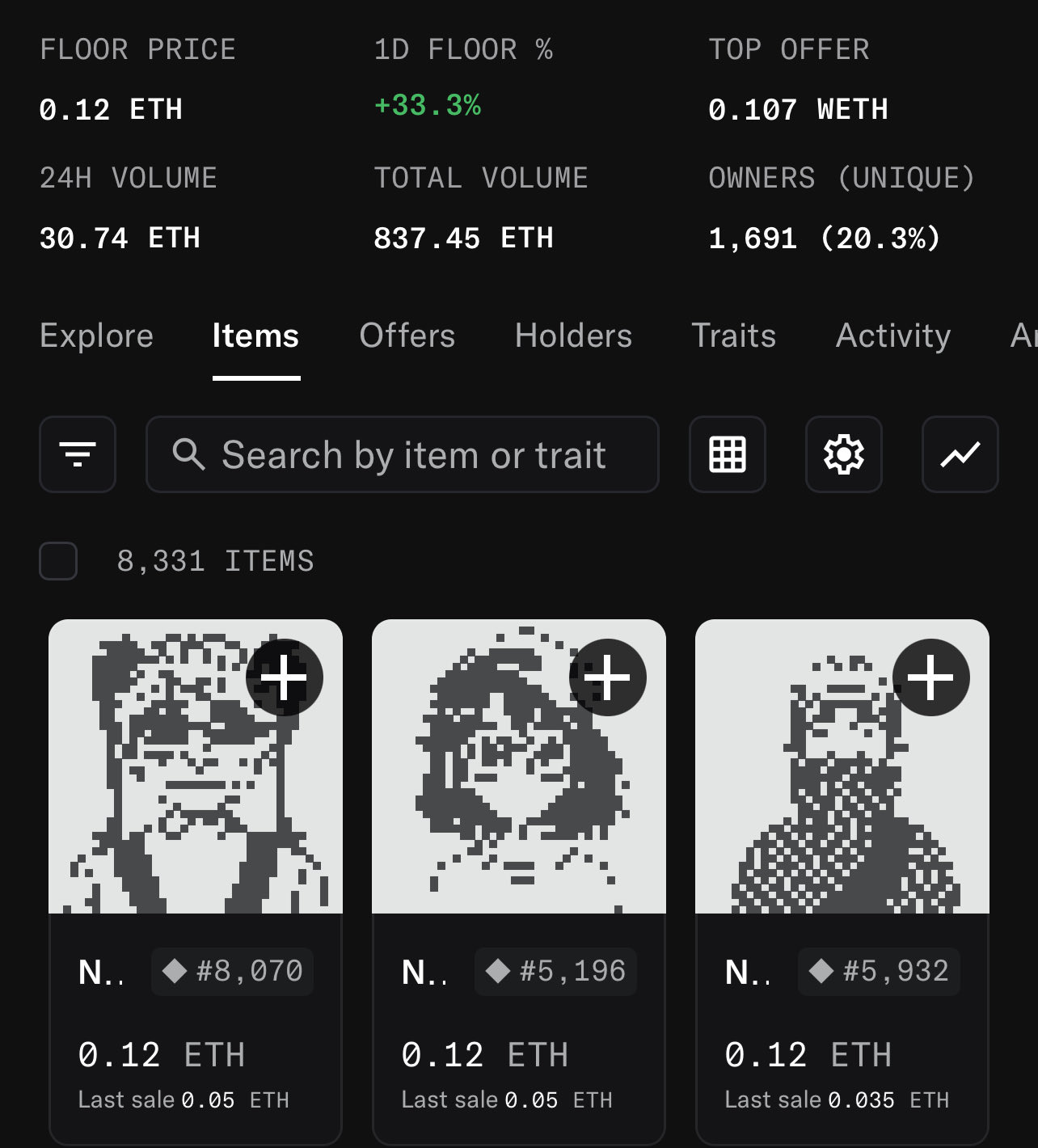Open the filter options button

point(78,454)
